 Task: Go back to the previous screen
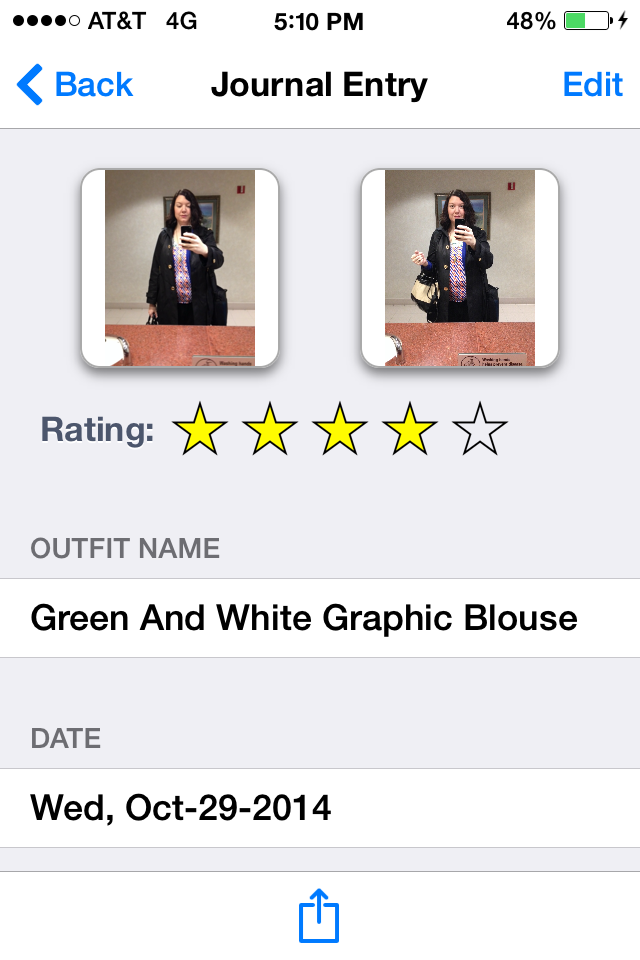point(75,85)
